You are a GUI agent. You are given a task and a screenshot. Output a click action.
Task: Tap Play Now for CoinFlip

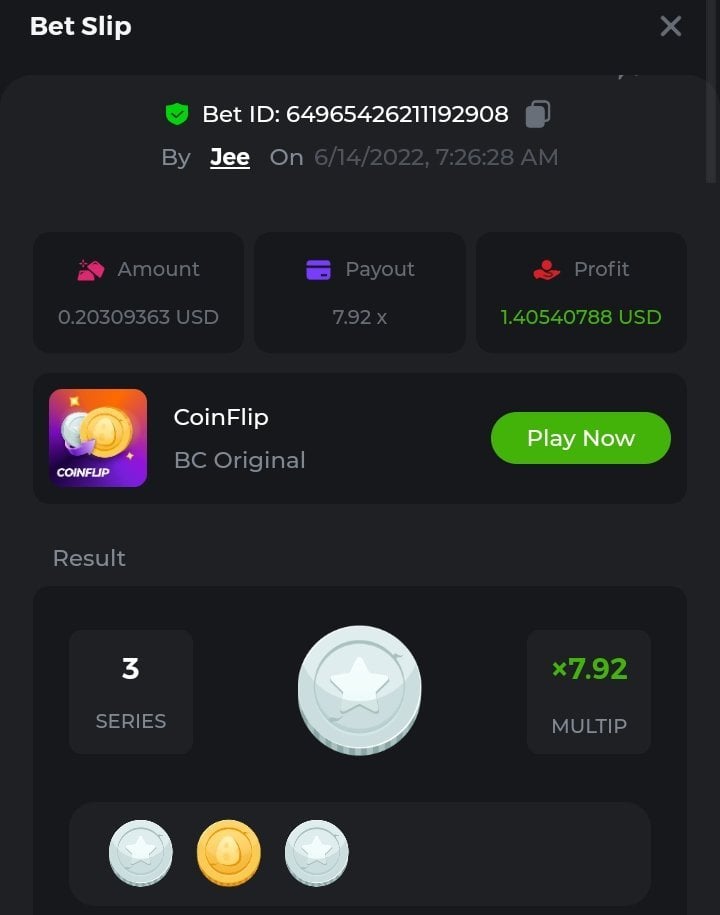[x=580, y=438]
